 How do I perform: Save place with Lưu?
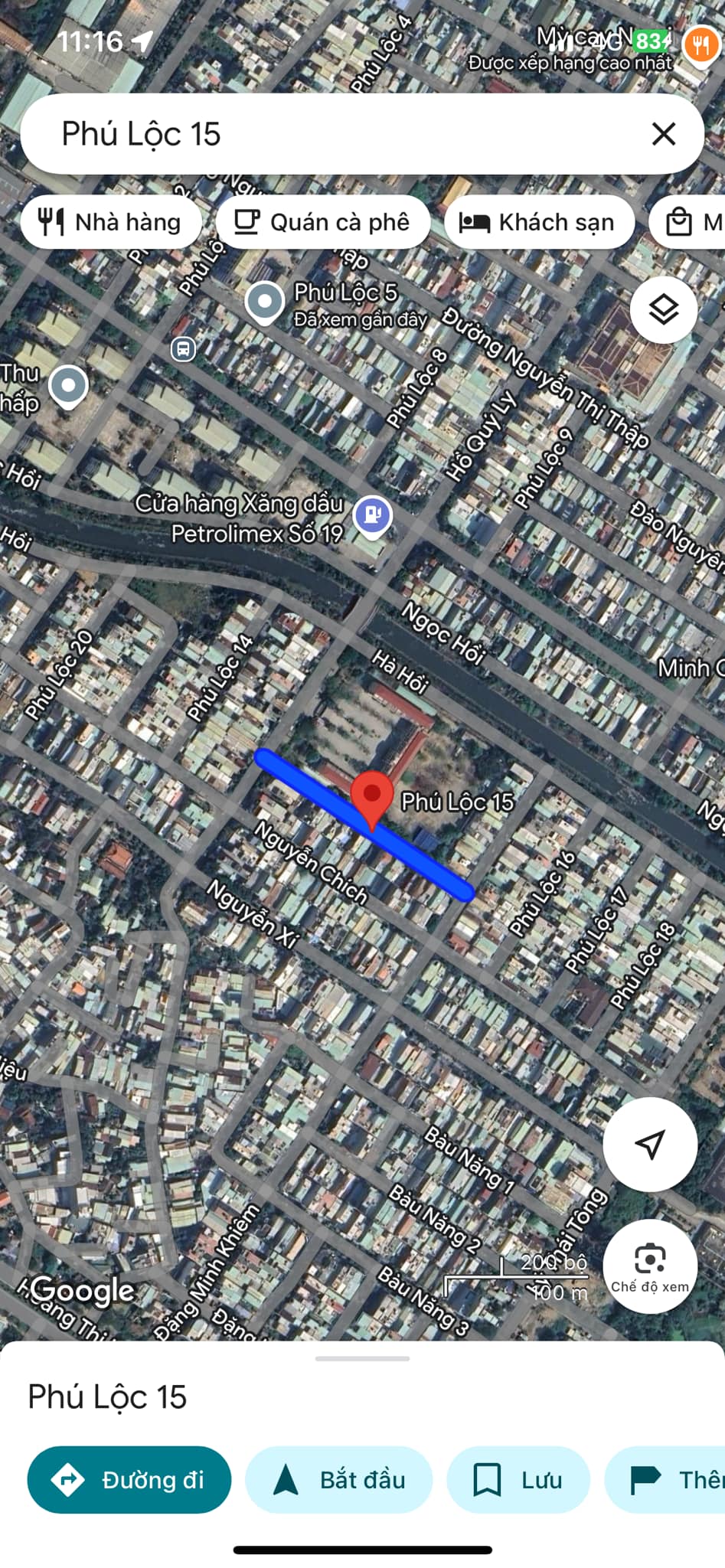tap(518, 1479)
